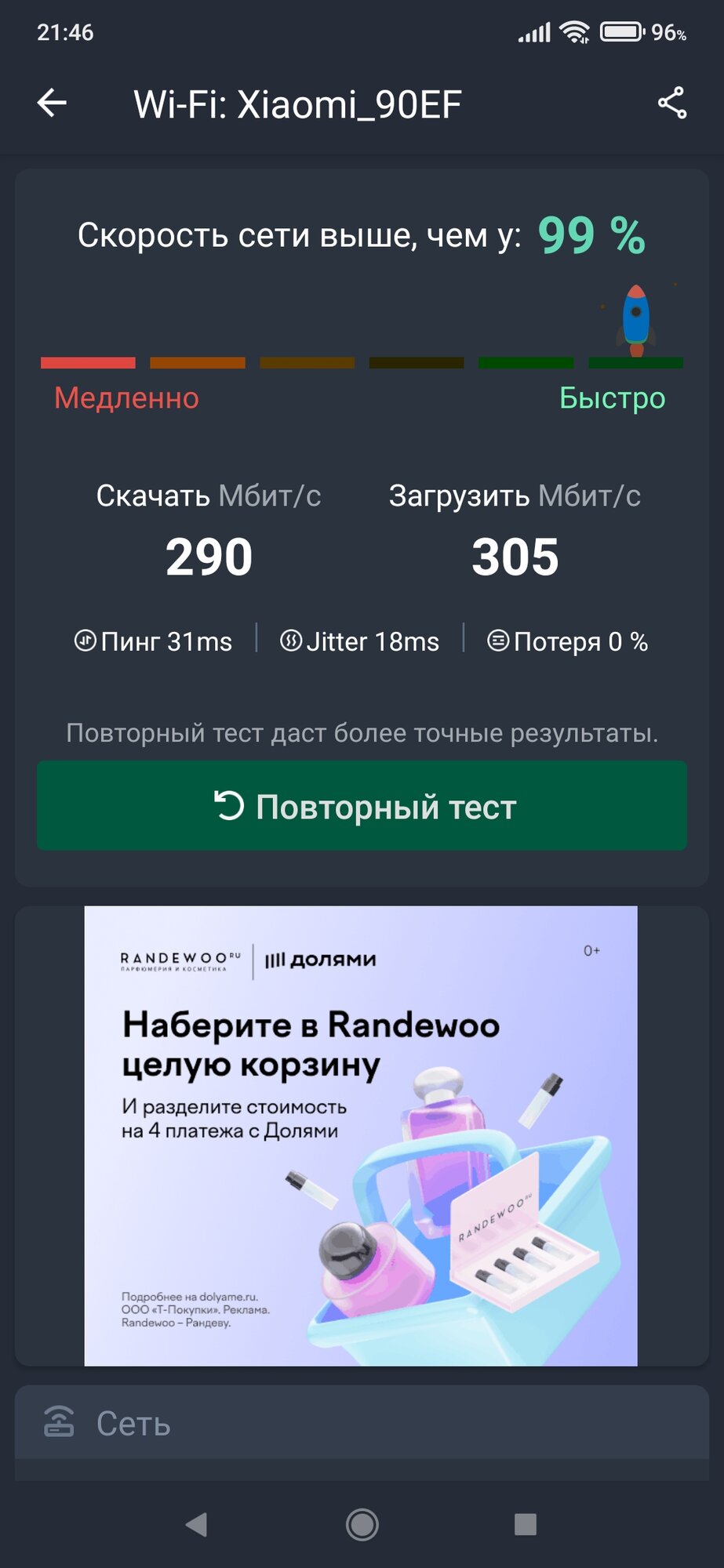Open the Randewoo Долями ad banner
Viewport: 724px width, 1568px height.
click(361, 1136)
